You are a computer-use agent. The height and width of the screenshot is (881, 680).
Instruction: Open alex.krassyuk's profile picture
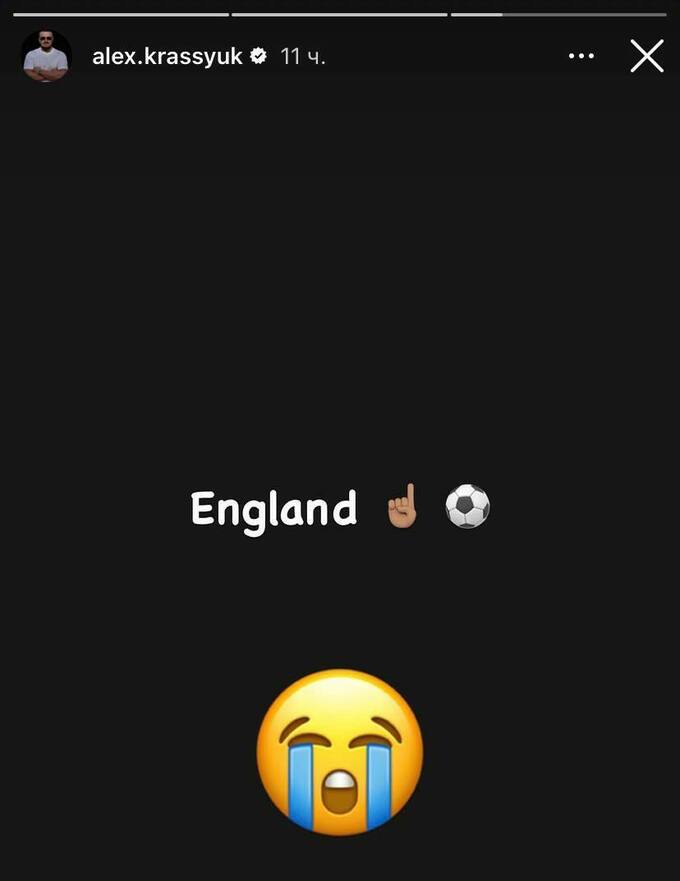point(46,56)
